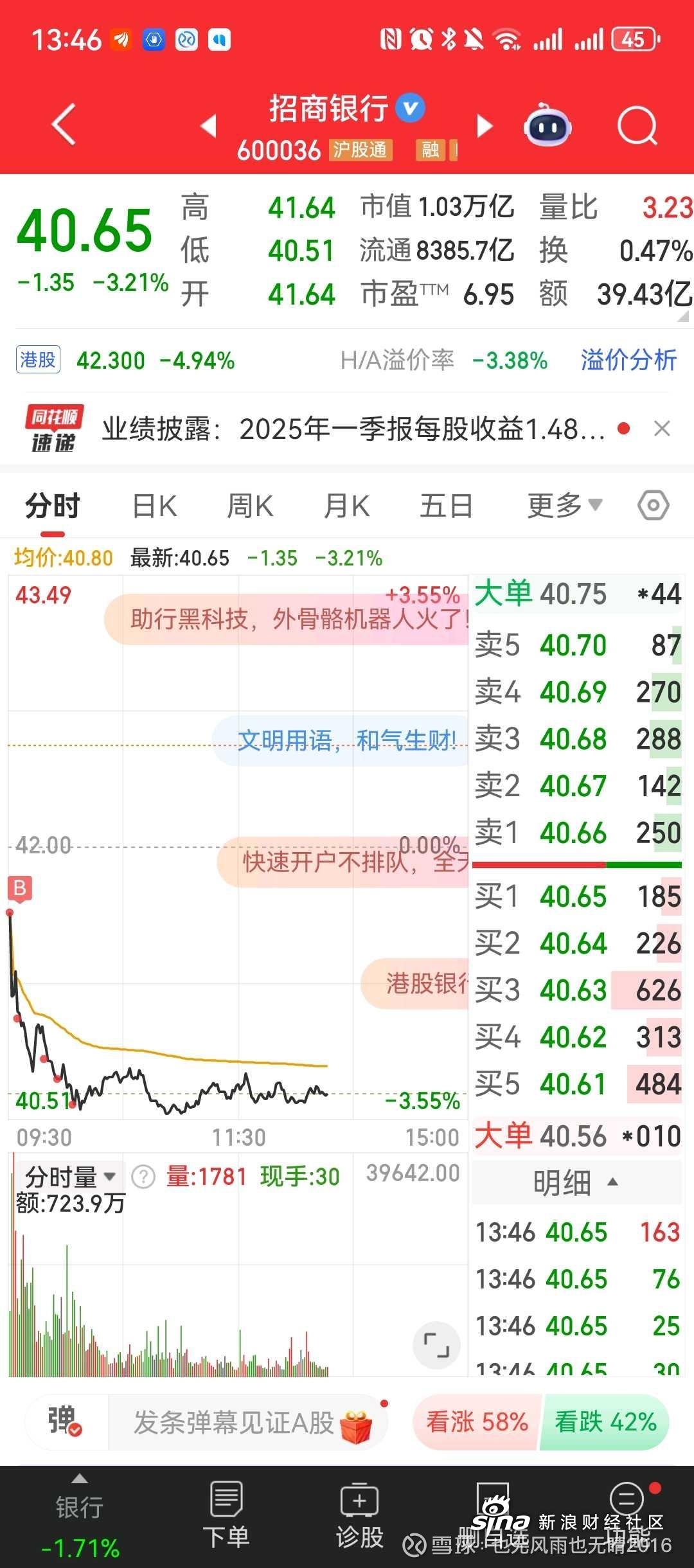This screenshot has width=694, height=1568.
Task: Dismiss the 业绩披露 news banner
Action: [x=662, y=429]
